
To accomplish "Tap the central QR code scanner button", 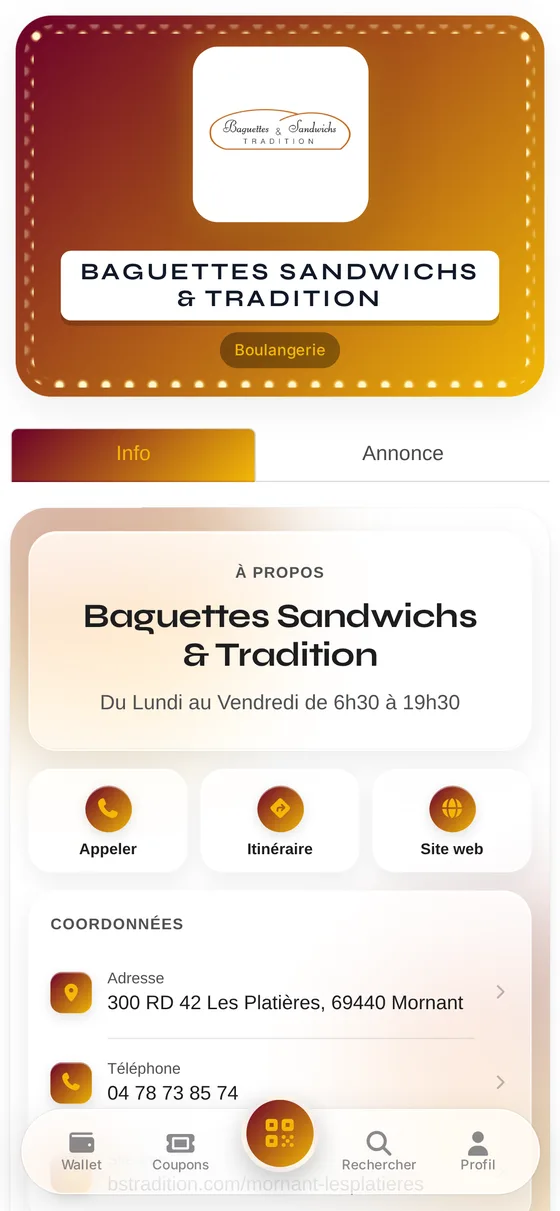I will click(280, 1134).
